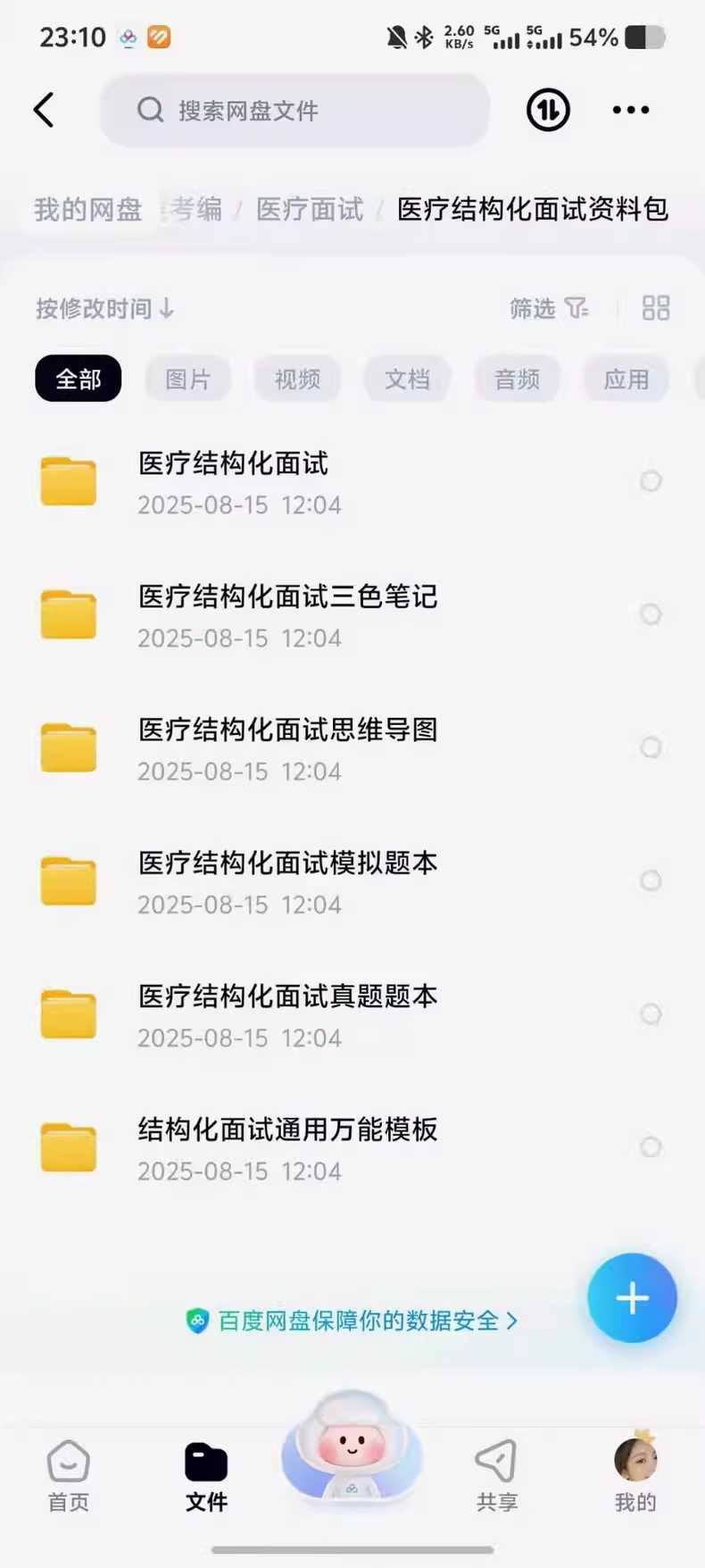Go back using the top-left arrow
Viewport: 705px width, 1568px height.
pyautogui.click(x=44, y=111)
